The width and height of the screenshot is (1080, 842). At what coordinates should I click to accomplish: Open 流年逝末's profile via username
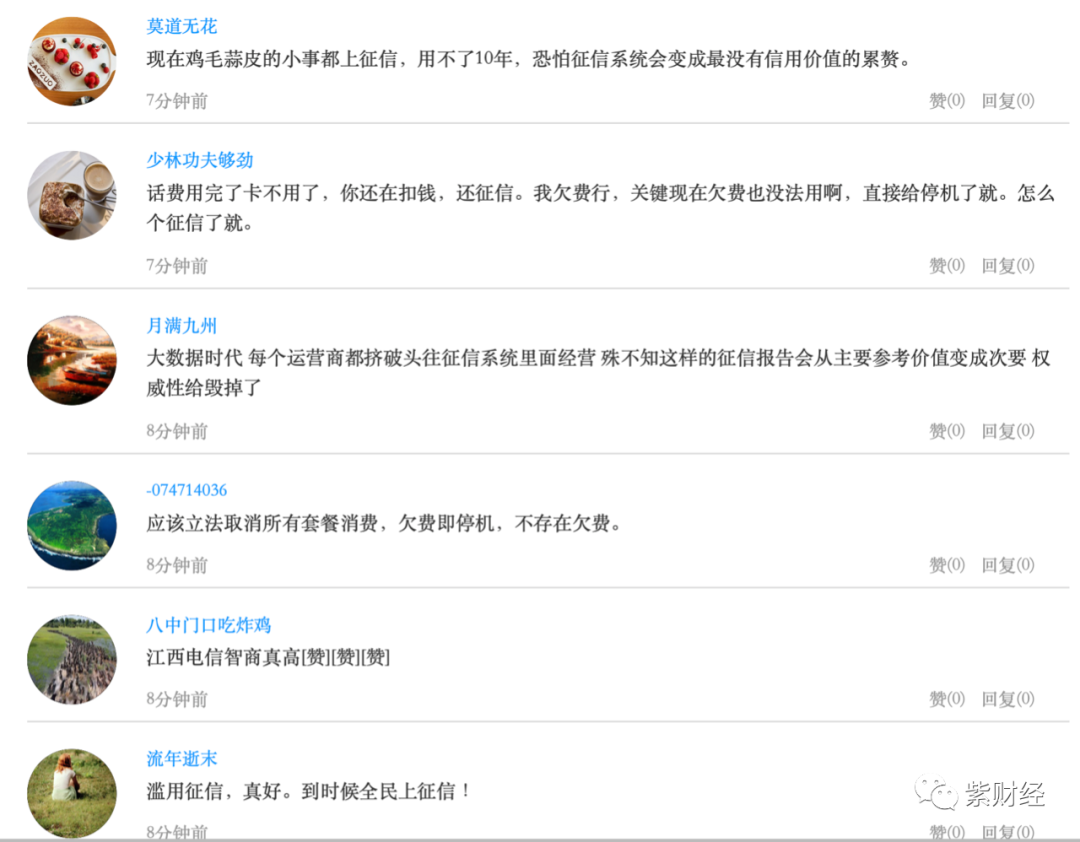[x=182, y=759]
